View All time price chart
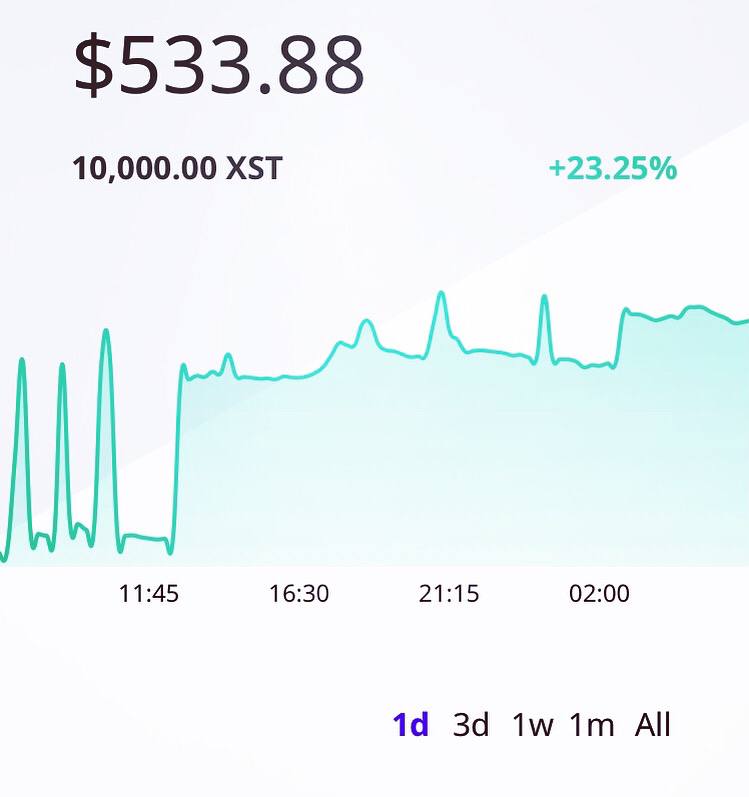Viewport: 749px width, 797px height. [652, 724]
